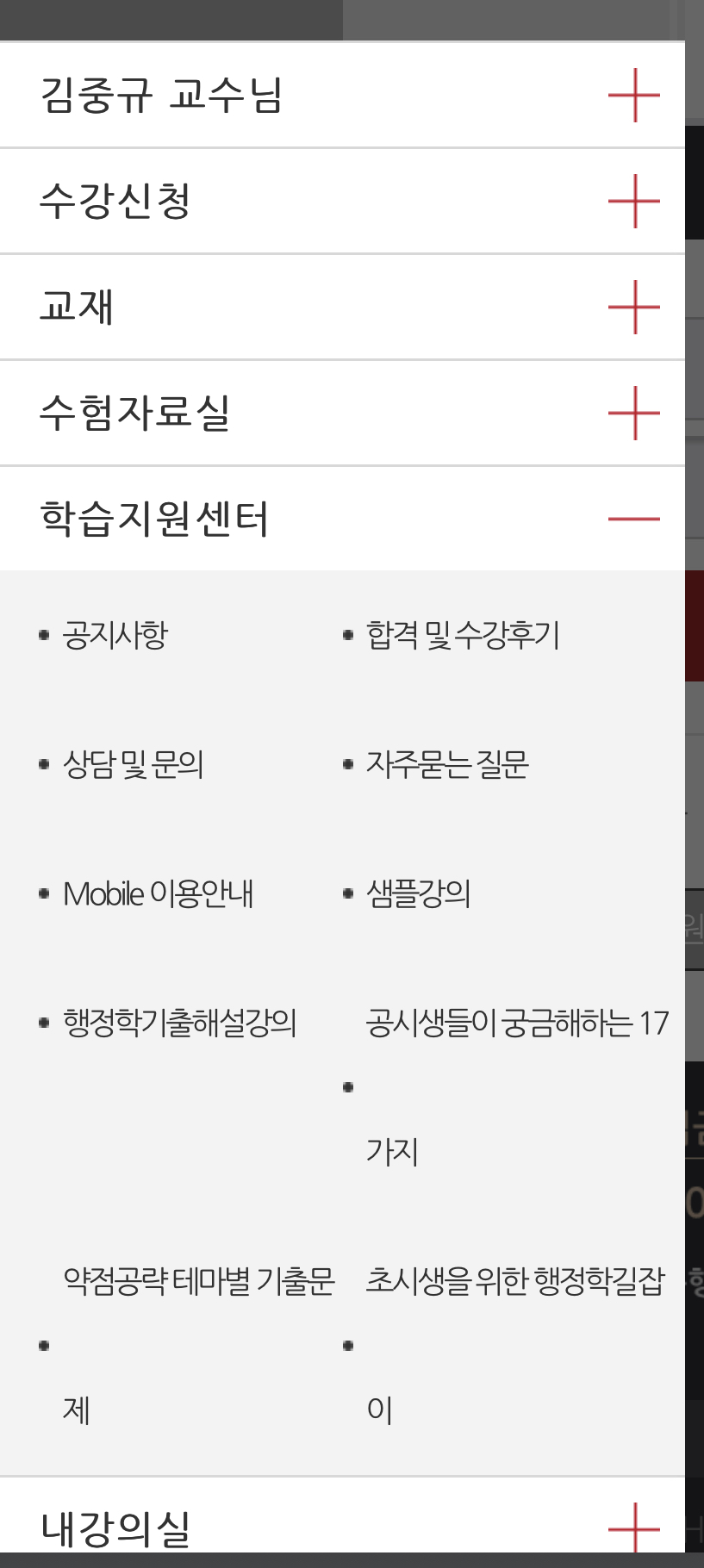704x1568 pixels.
Task: Go to 상담 및 문의
Action: (134, 764)
